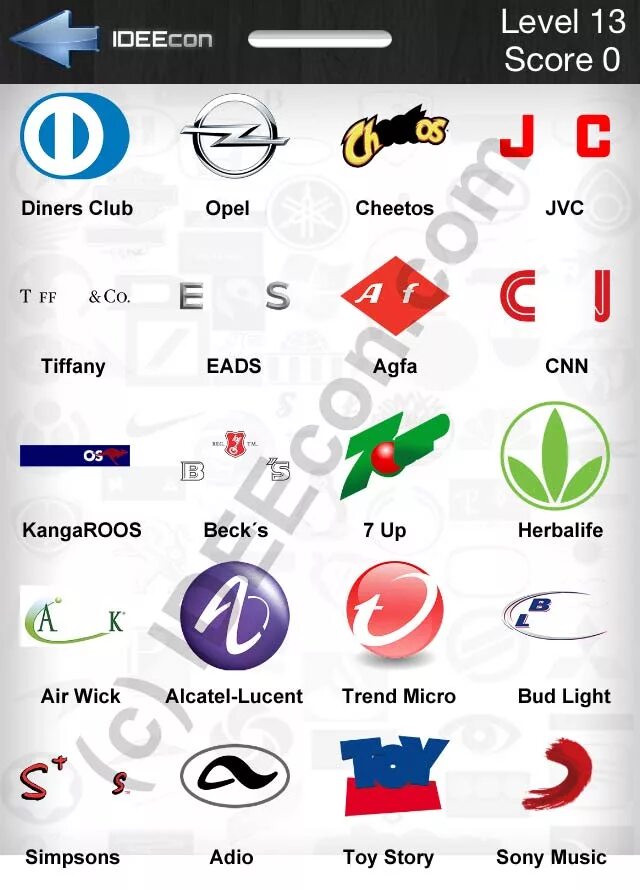The height and width of the screenshot is (890, 640).
Task: Choose the CNN logo tile
Action: (554, 296)
